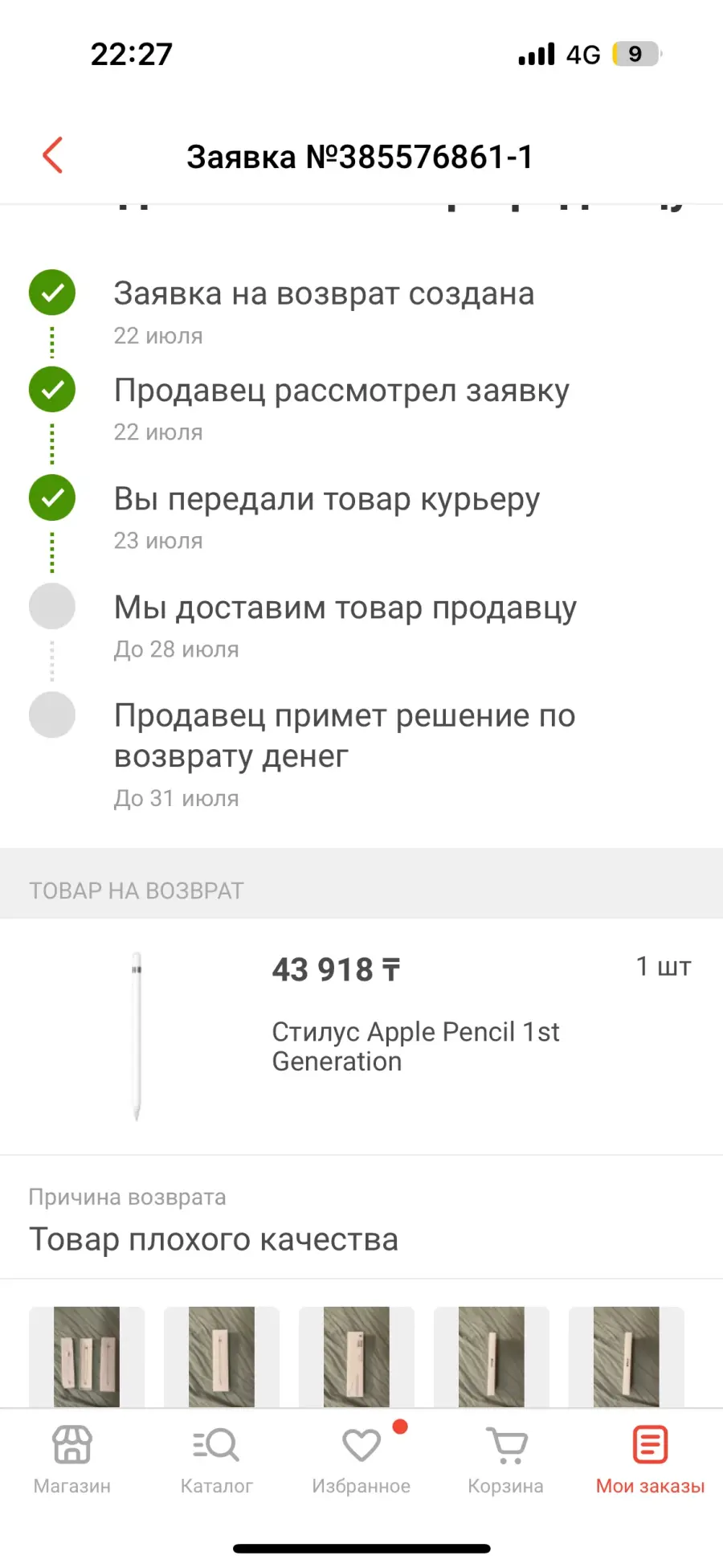Open the Магазин tab
The height and width of the screenshot is (1568, 723).
(72, 1460)
